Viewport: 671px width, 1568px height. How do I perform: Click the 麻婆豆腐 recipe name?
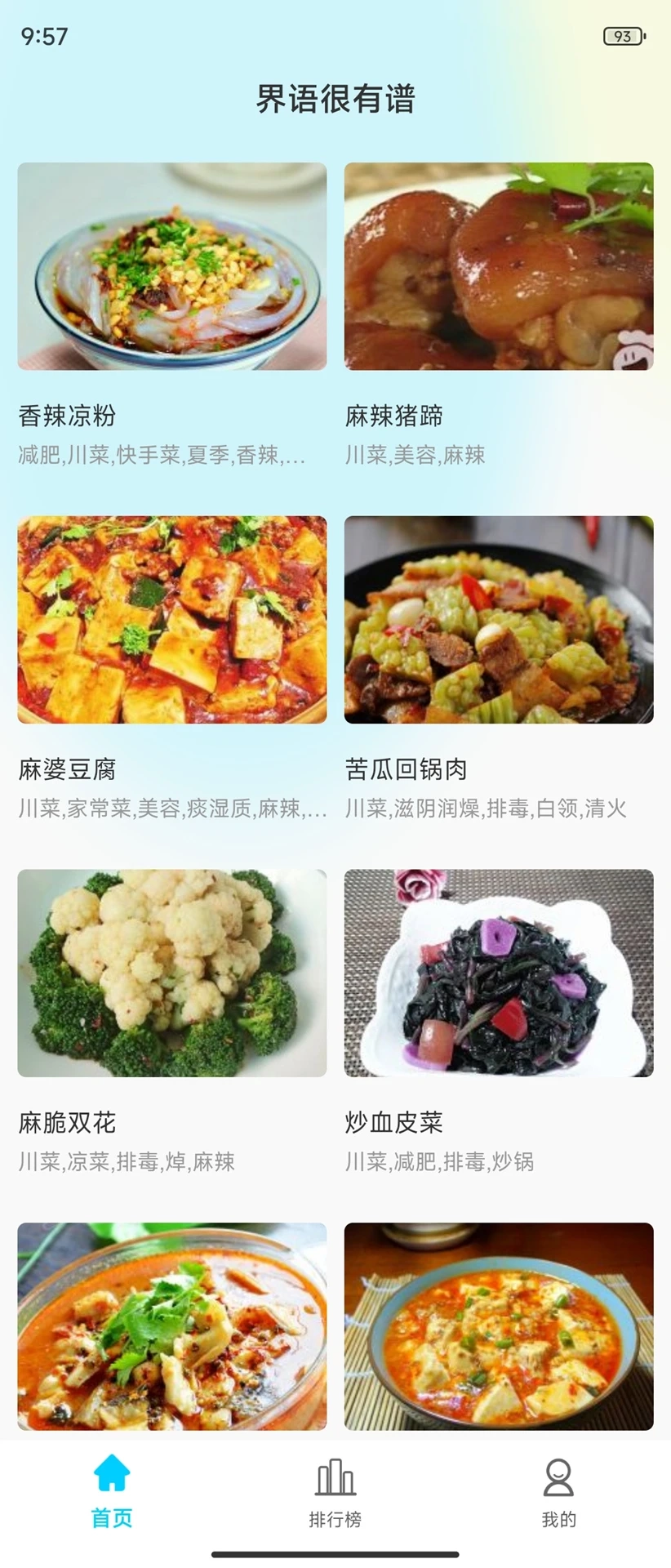67,768
